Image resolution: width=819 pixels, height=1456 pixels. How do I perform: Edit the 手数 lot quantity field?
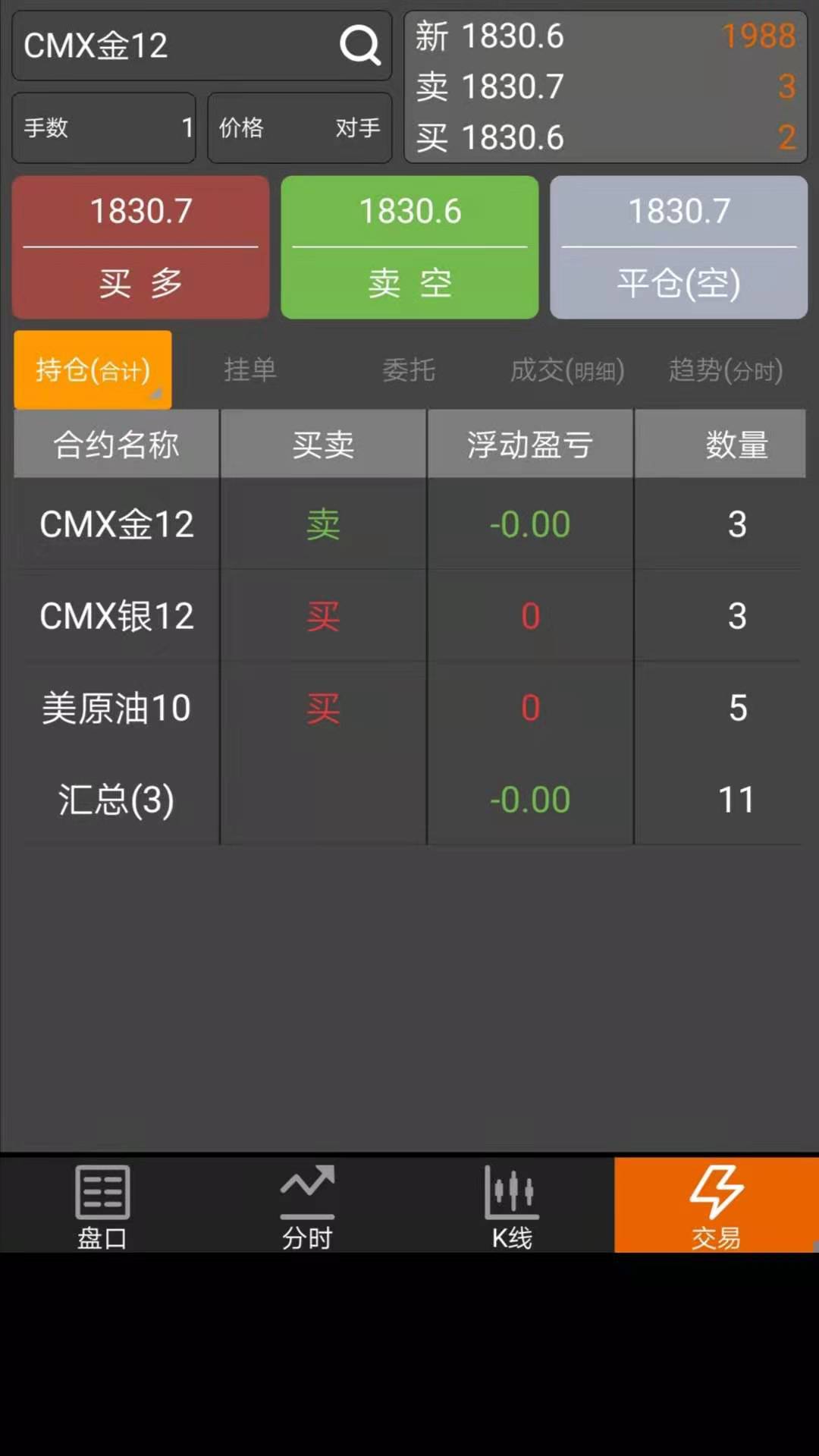tap(104, 127)
